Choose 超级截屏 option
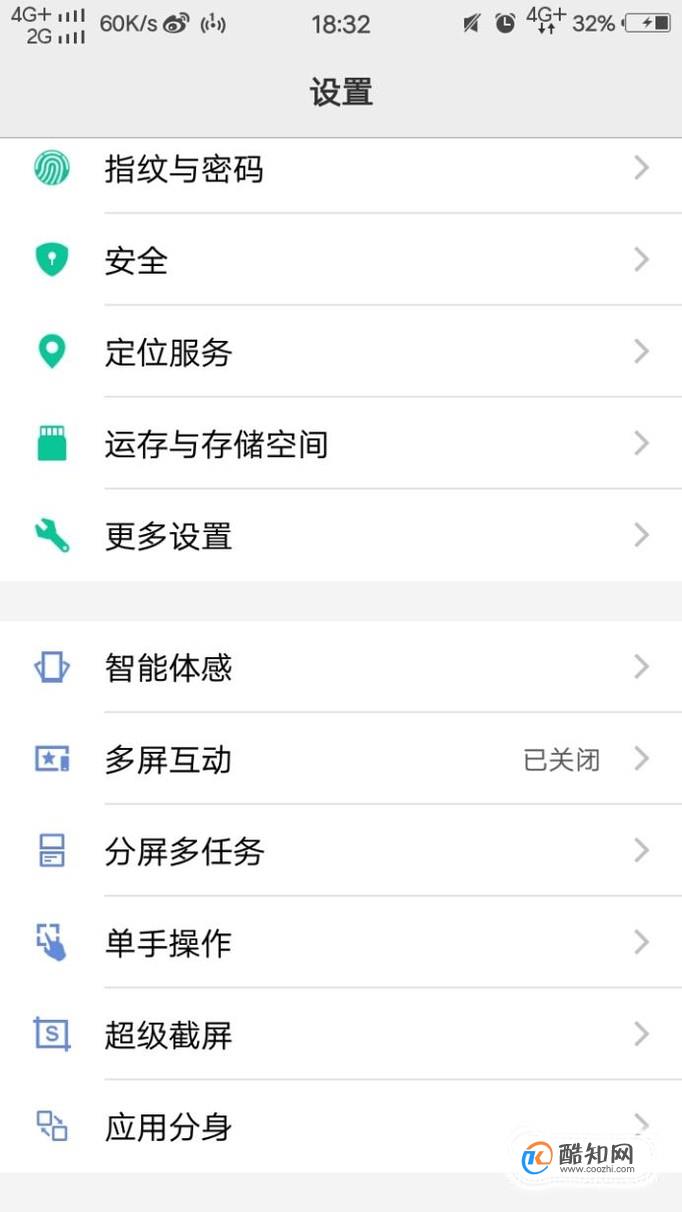The image size is (682, 1212). (341, 1034)
